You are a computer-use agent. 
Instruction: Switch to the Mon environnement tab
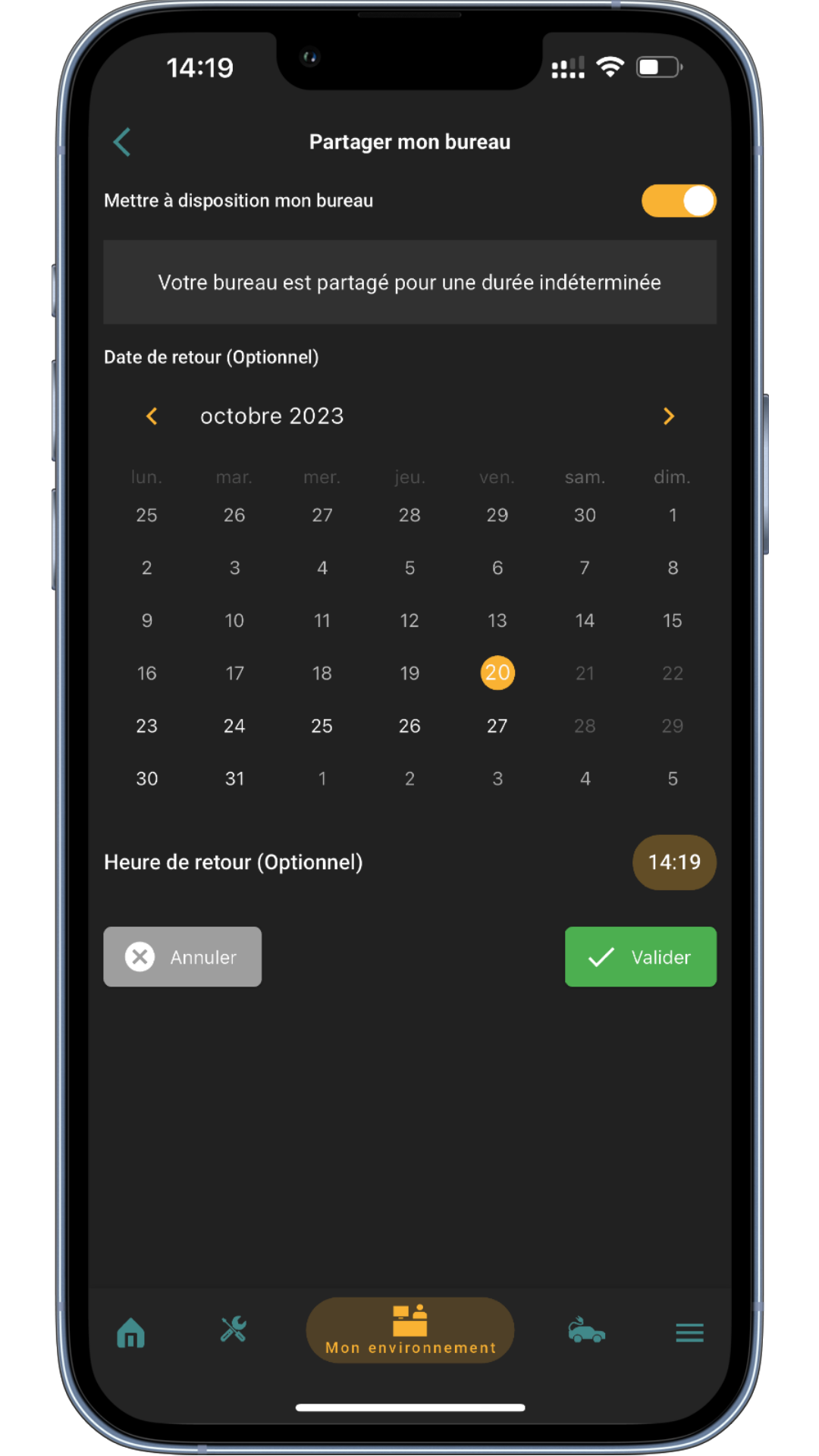tap(410, 1330)
